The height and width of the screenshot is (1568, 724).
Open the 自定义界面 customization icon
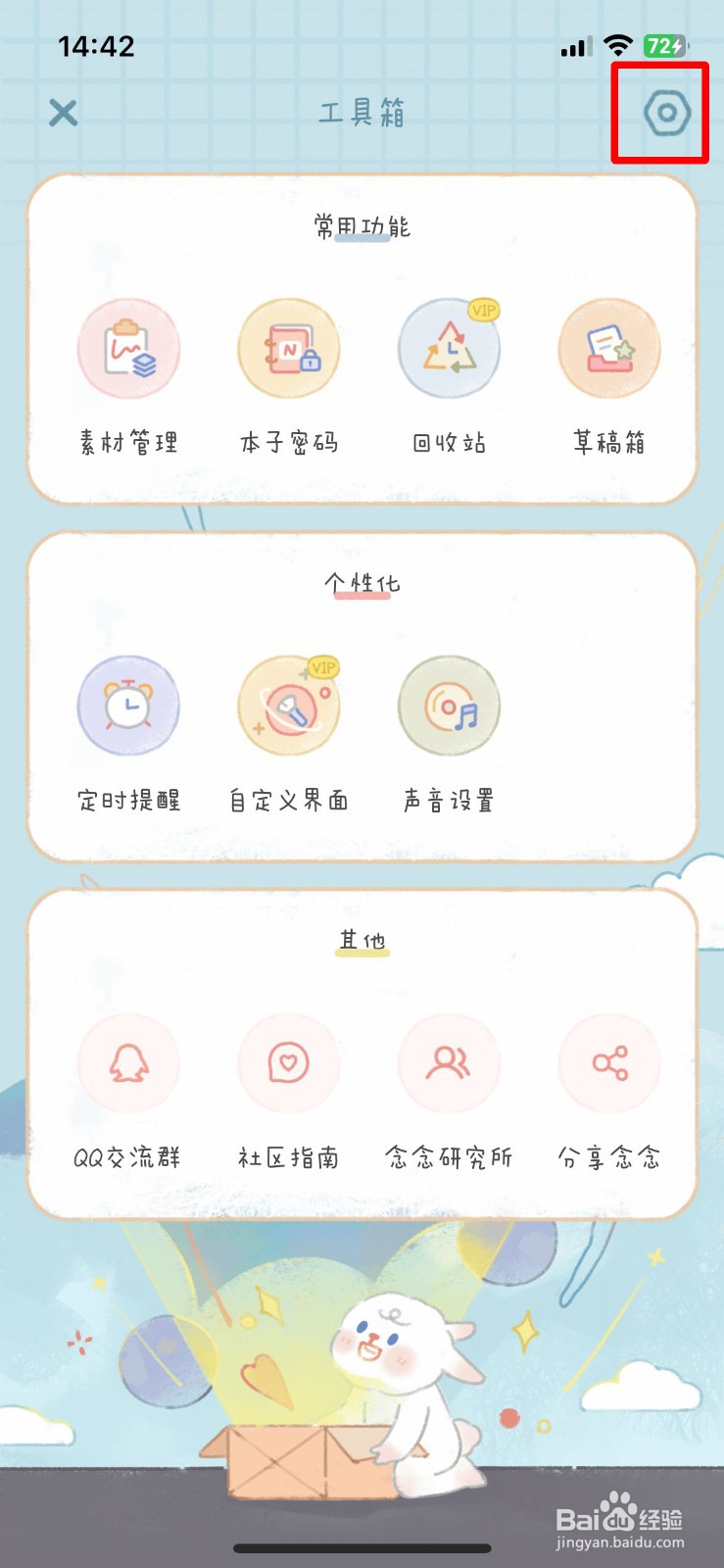[289, 706]
